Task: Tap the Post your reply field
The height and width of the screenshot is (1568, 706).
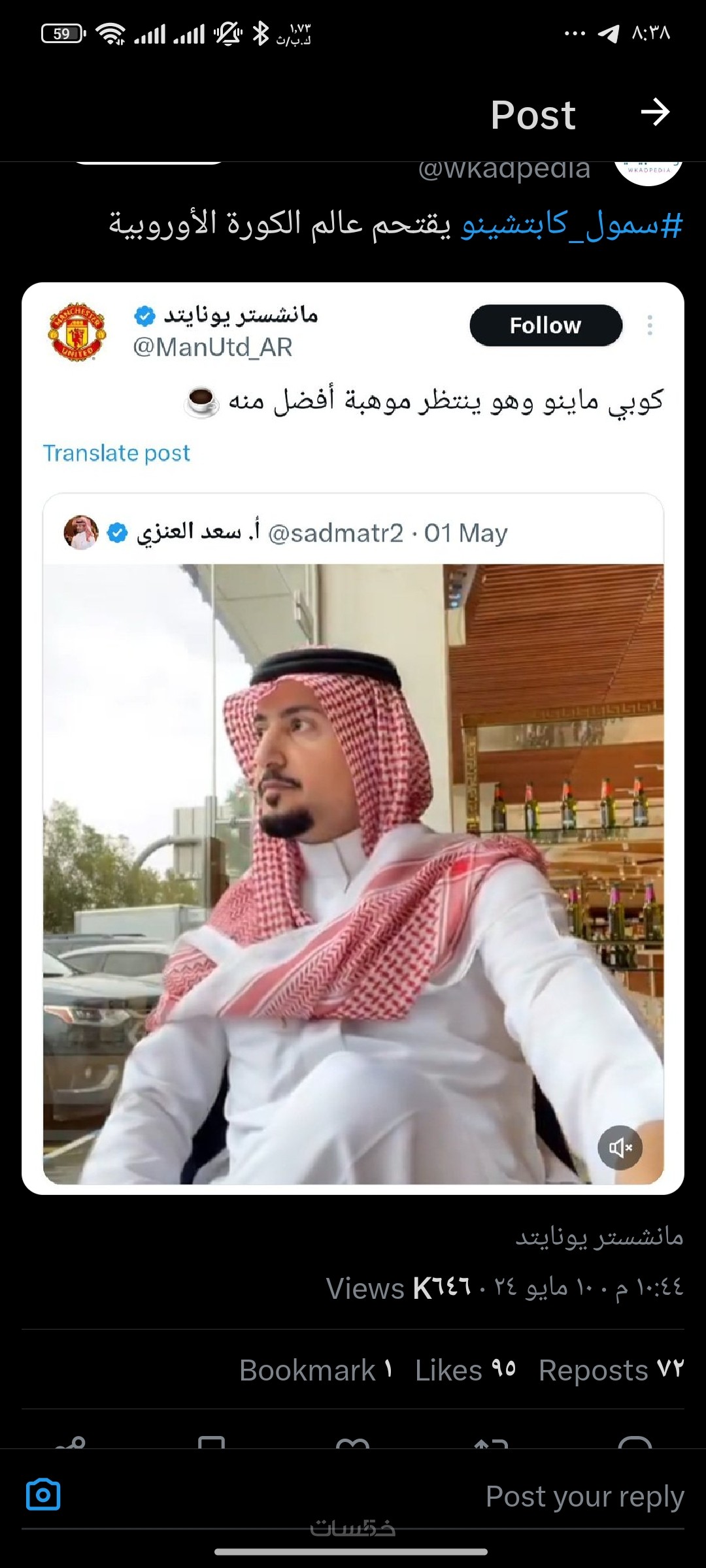Action: pos(584,1496)
